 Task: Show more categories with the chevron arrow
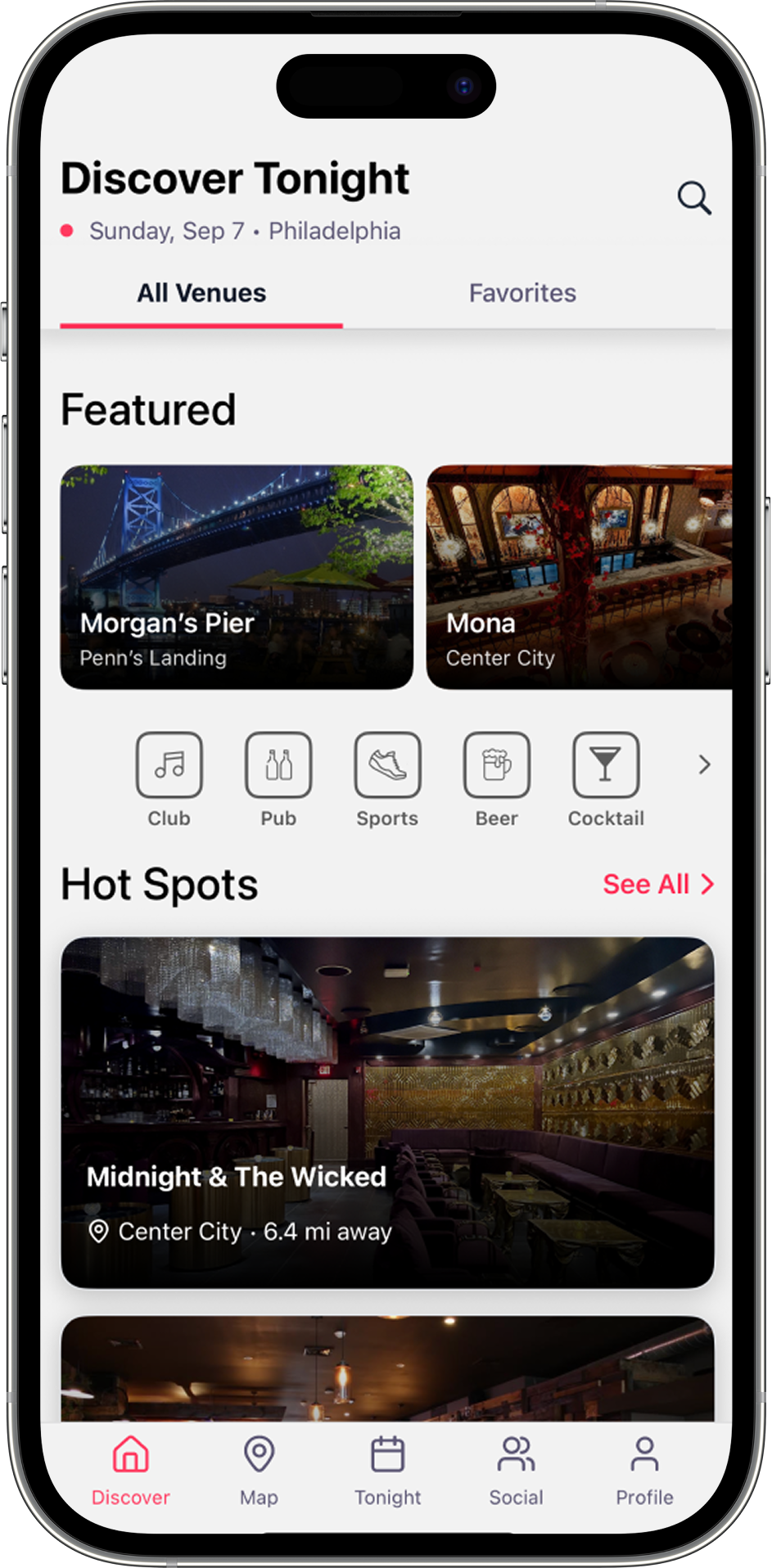click(704, 765)
